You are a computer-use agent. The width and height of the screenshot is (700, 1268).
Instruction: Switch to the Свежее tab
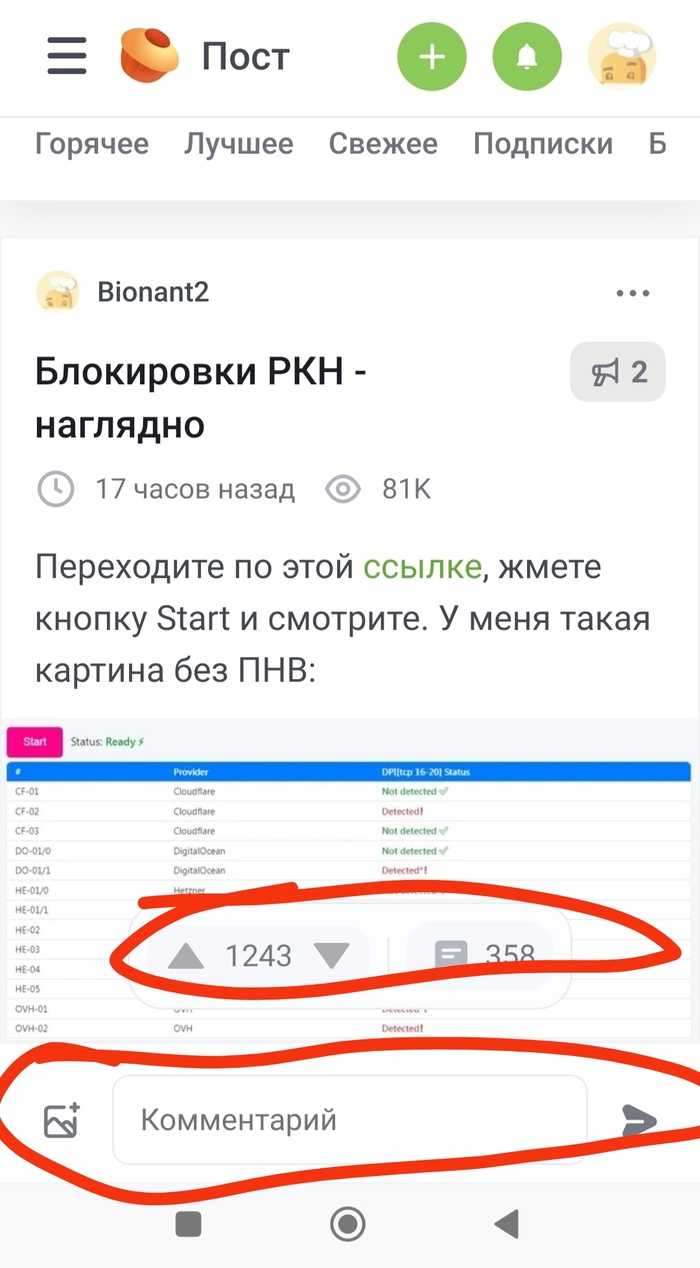(x=383, y=144)
